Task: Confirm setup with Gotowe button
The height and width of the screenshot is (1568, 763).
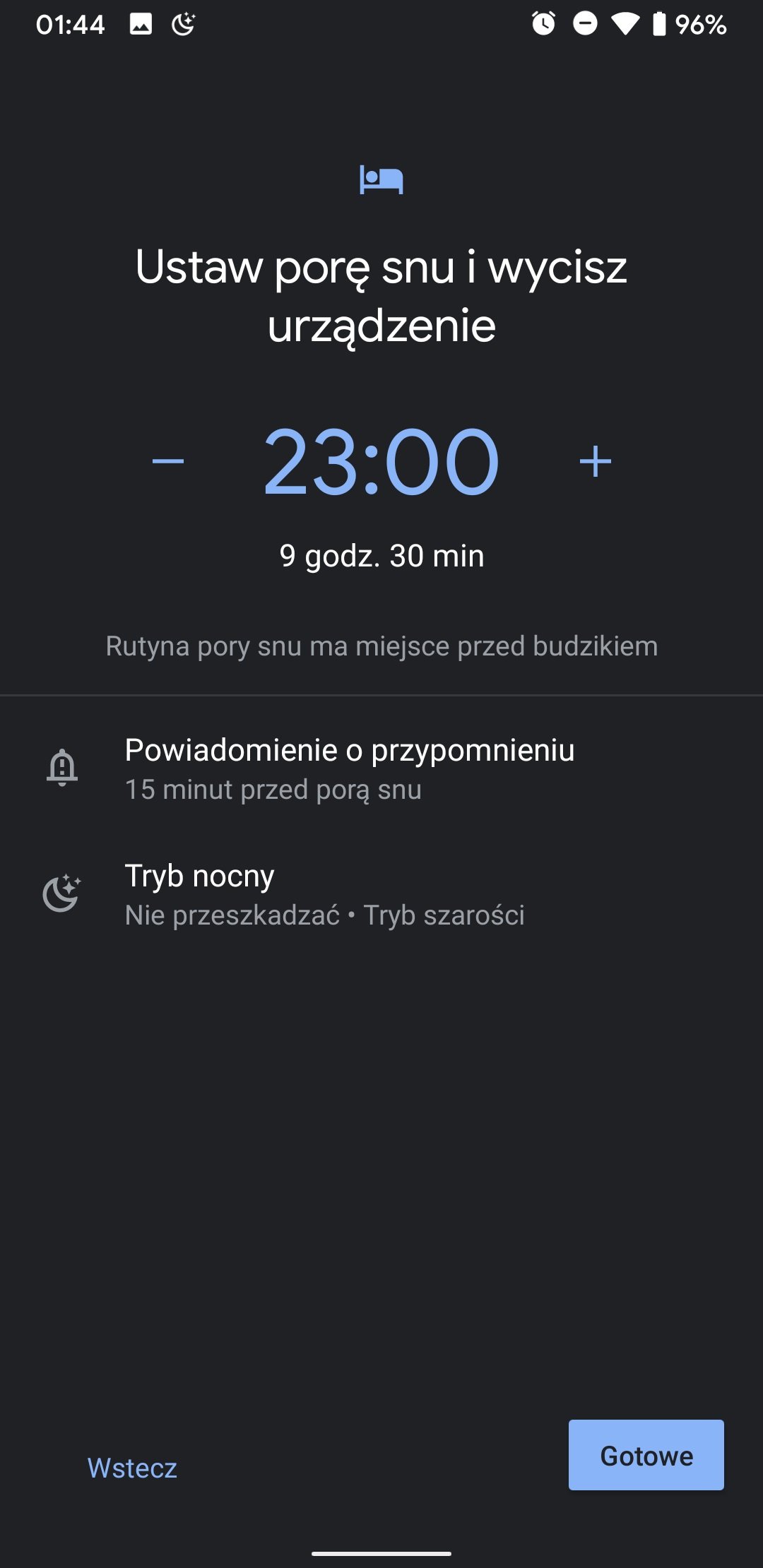Action: tap(646, 1455)
